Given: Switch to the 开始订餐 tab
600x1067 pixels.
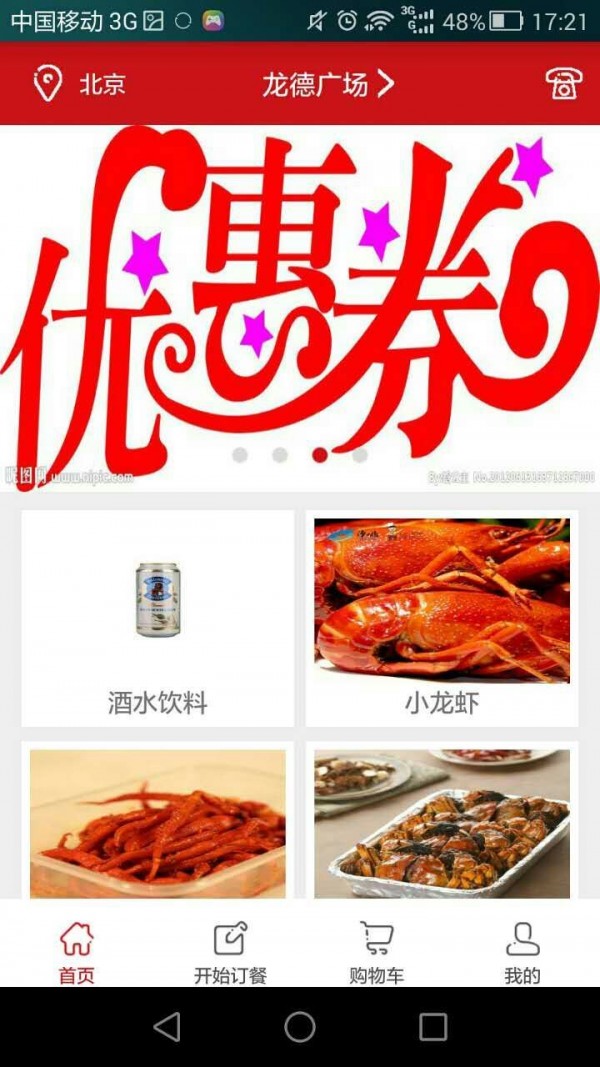Looking at the screenshot, I should [x=230, y=952].
